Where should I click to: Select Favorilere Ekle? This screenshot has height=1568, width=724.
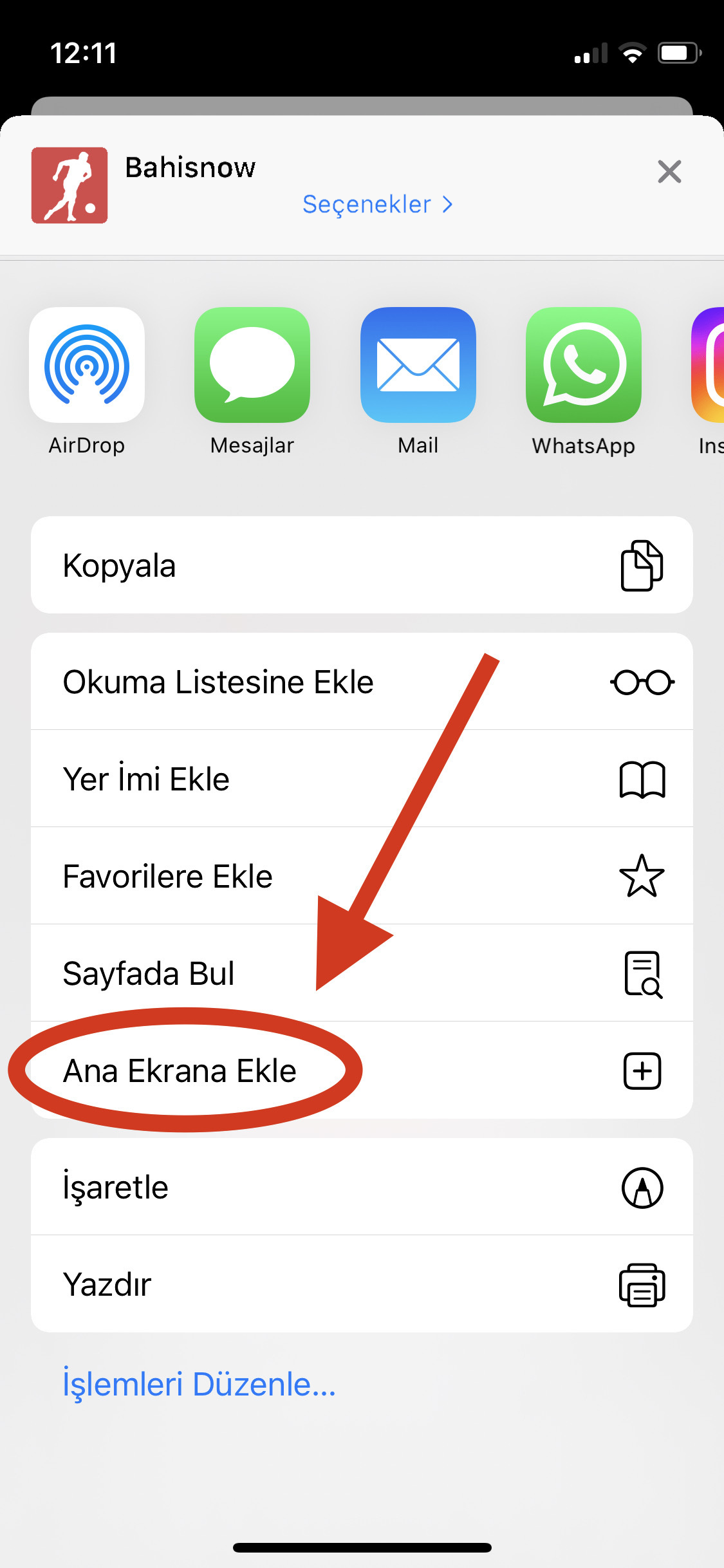coord(362,877)
